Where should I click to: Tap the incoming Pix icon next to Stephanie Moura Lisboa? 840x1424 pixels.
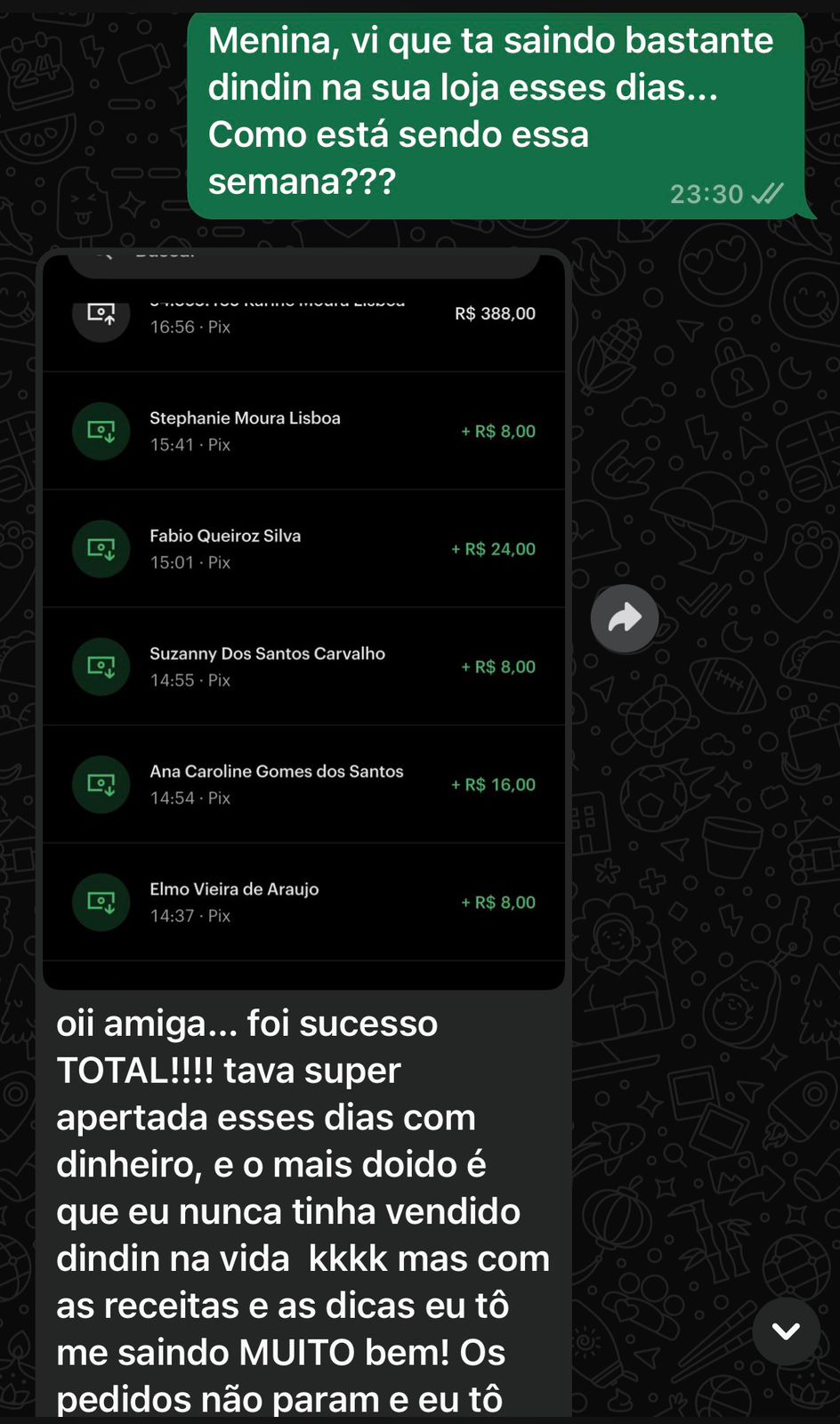point(101,431)
